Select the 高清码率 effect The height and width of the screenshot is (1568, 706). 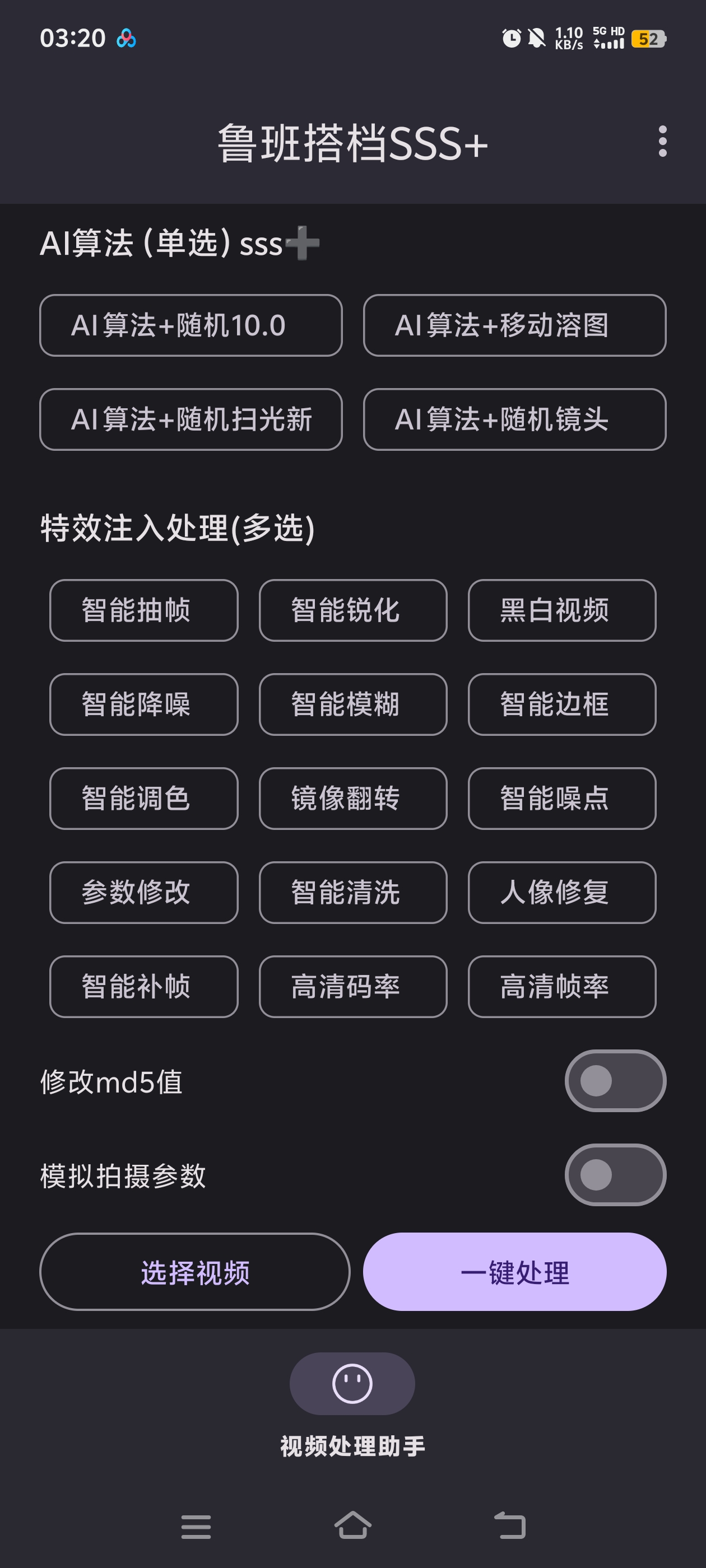point(354,987)
